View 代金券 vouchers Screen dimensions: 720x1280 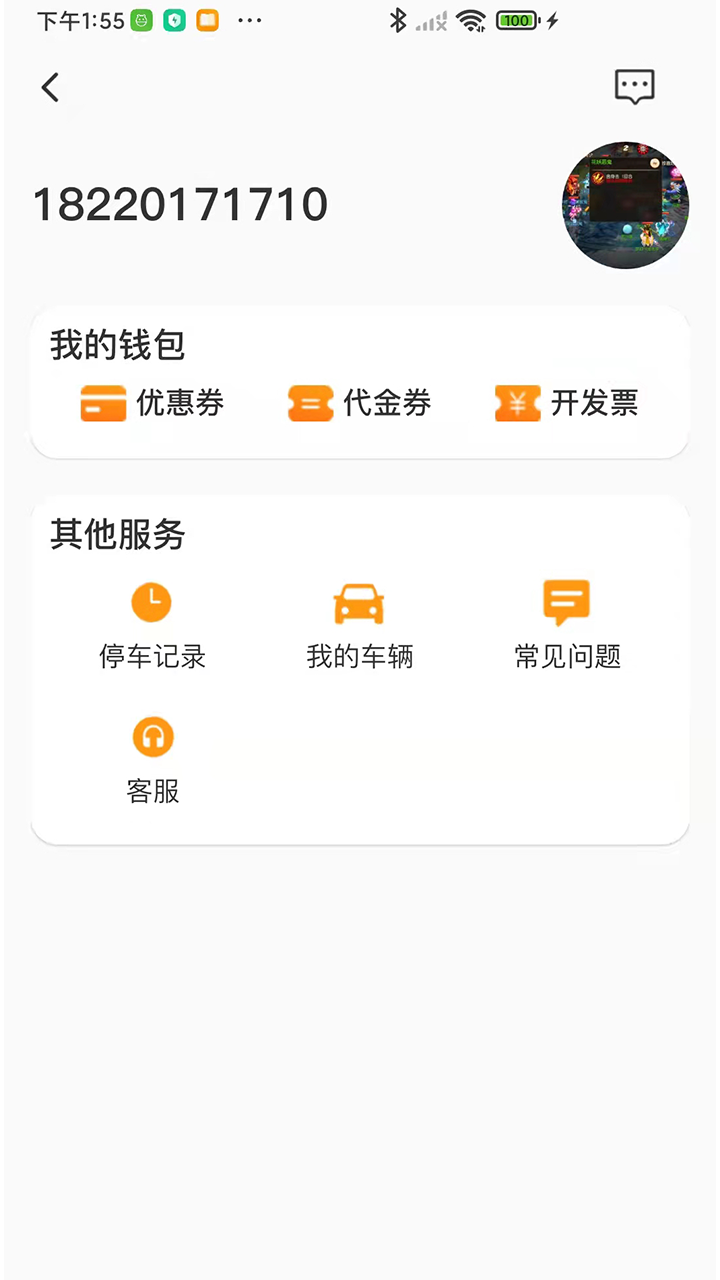(x=359, y=403)
